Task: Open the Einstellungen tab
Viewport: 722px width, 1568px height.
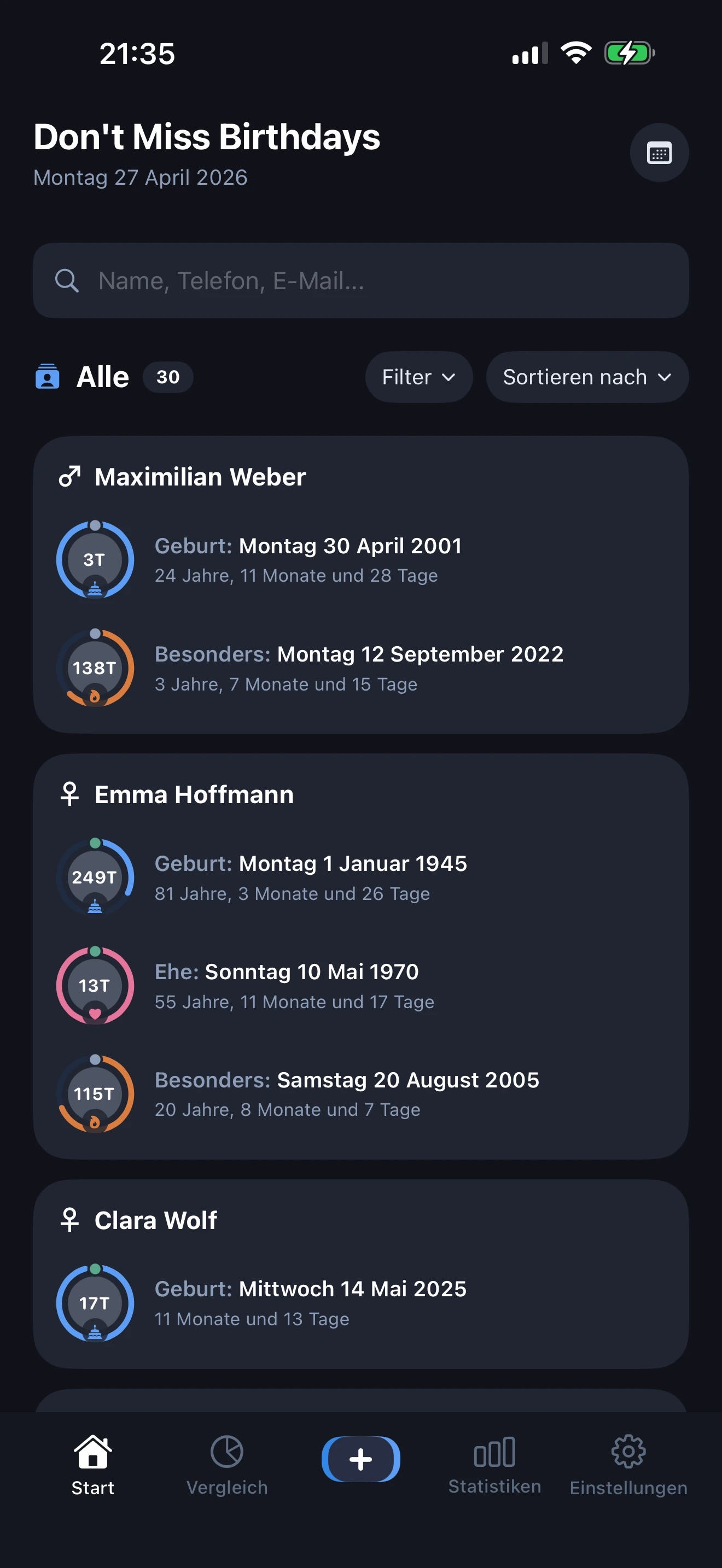Action: 628,1465
